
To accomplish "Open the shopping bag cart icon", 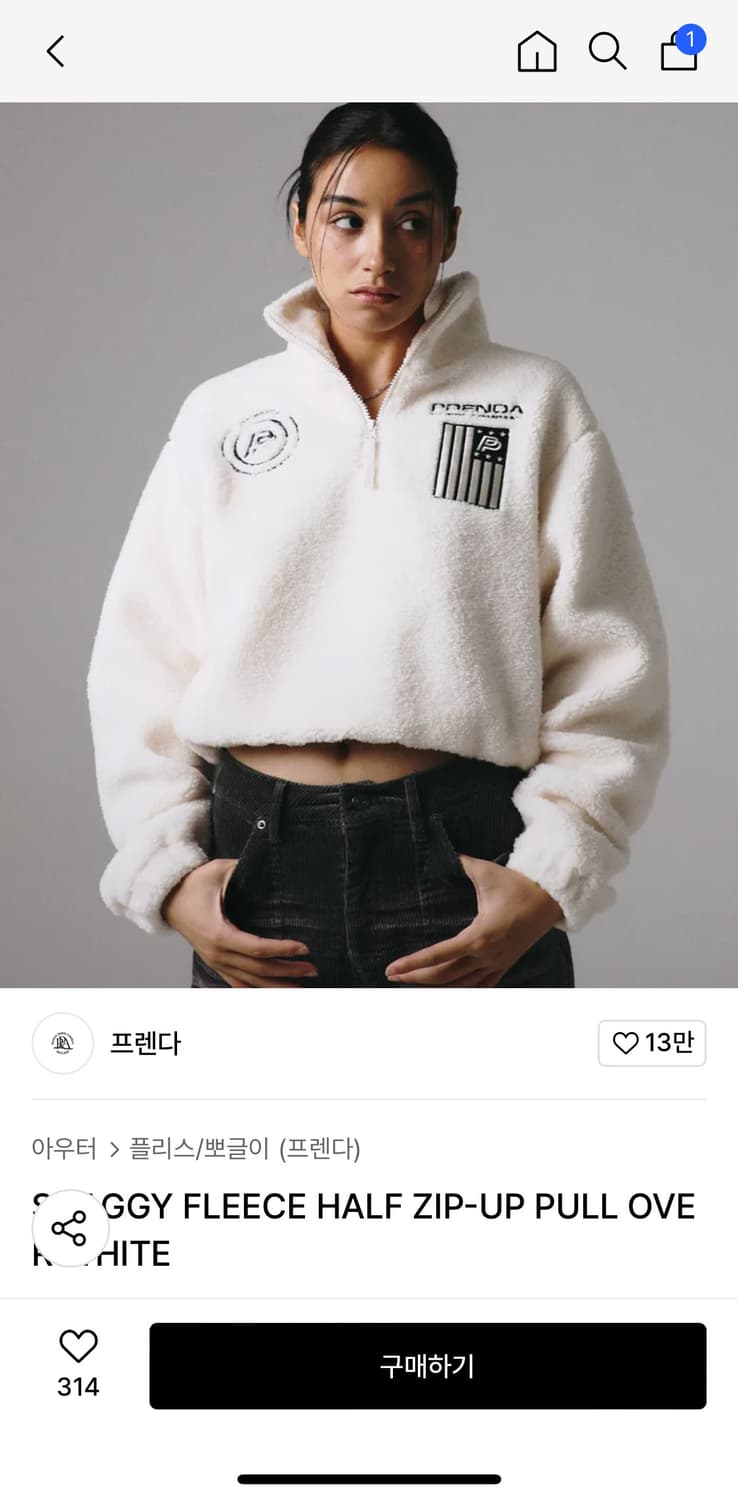I will 679,57.
